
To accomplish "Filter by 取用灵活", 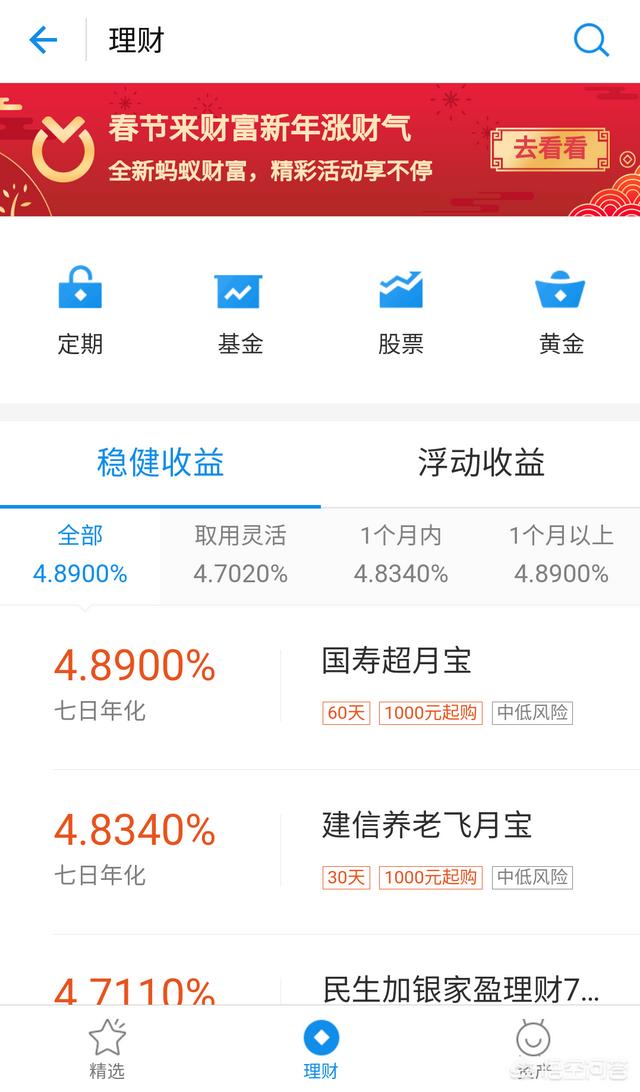I will pyautogui.click(x=240, y=554).
